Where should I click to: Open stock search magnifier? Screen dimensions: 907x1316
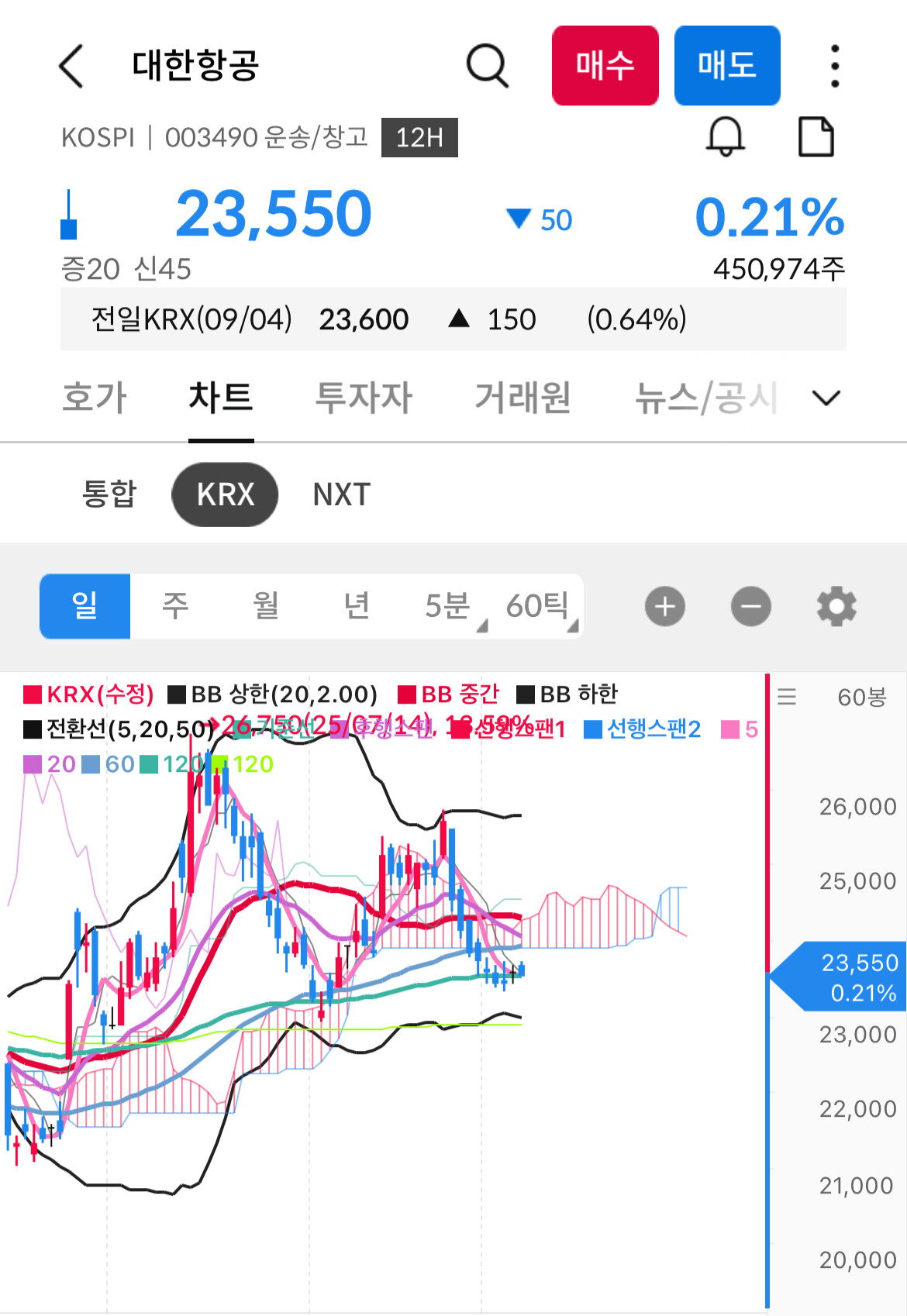tap(488, 66)
